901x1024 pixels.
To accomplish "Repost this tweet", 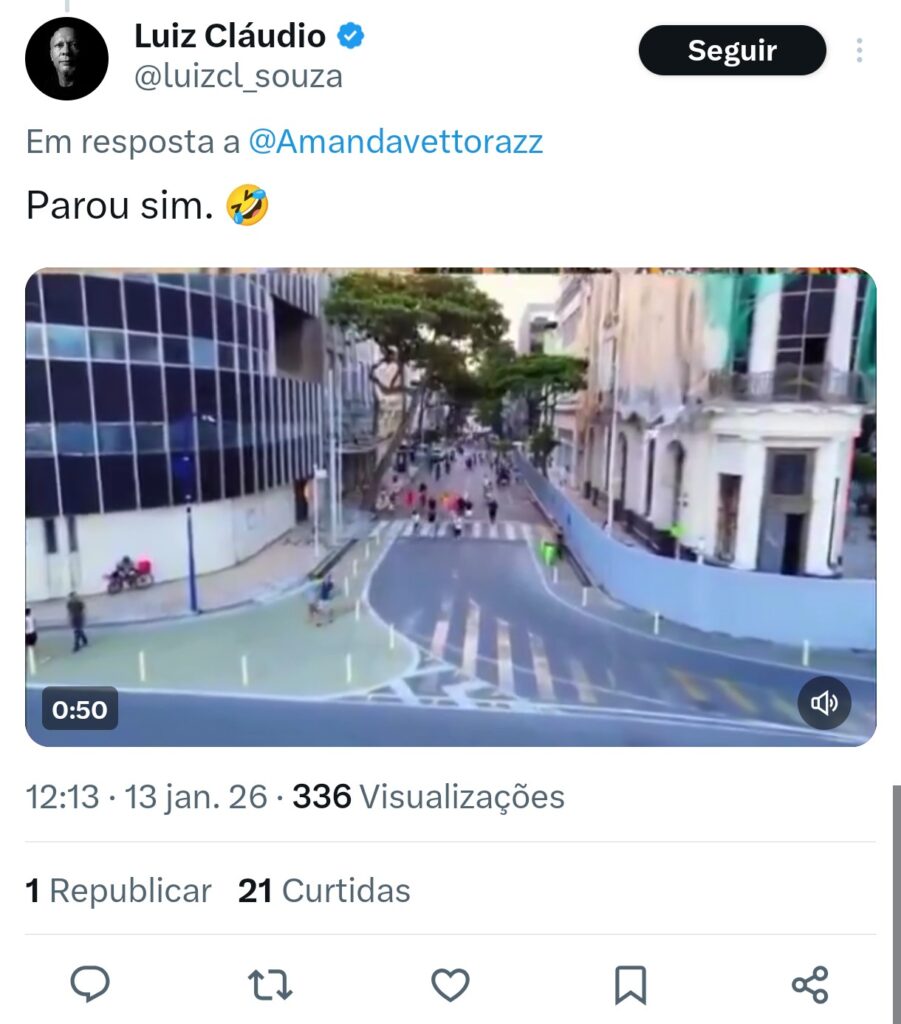I will [x=270, y=984].
